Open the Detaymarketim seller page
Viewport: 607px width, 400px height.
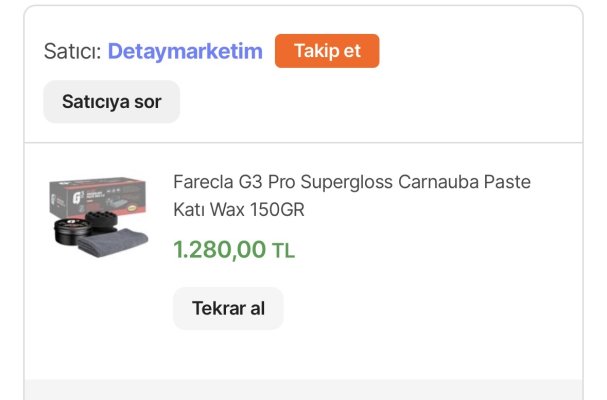click(x=185, y=51)
